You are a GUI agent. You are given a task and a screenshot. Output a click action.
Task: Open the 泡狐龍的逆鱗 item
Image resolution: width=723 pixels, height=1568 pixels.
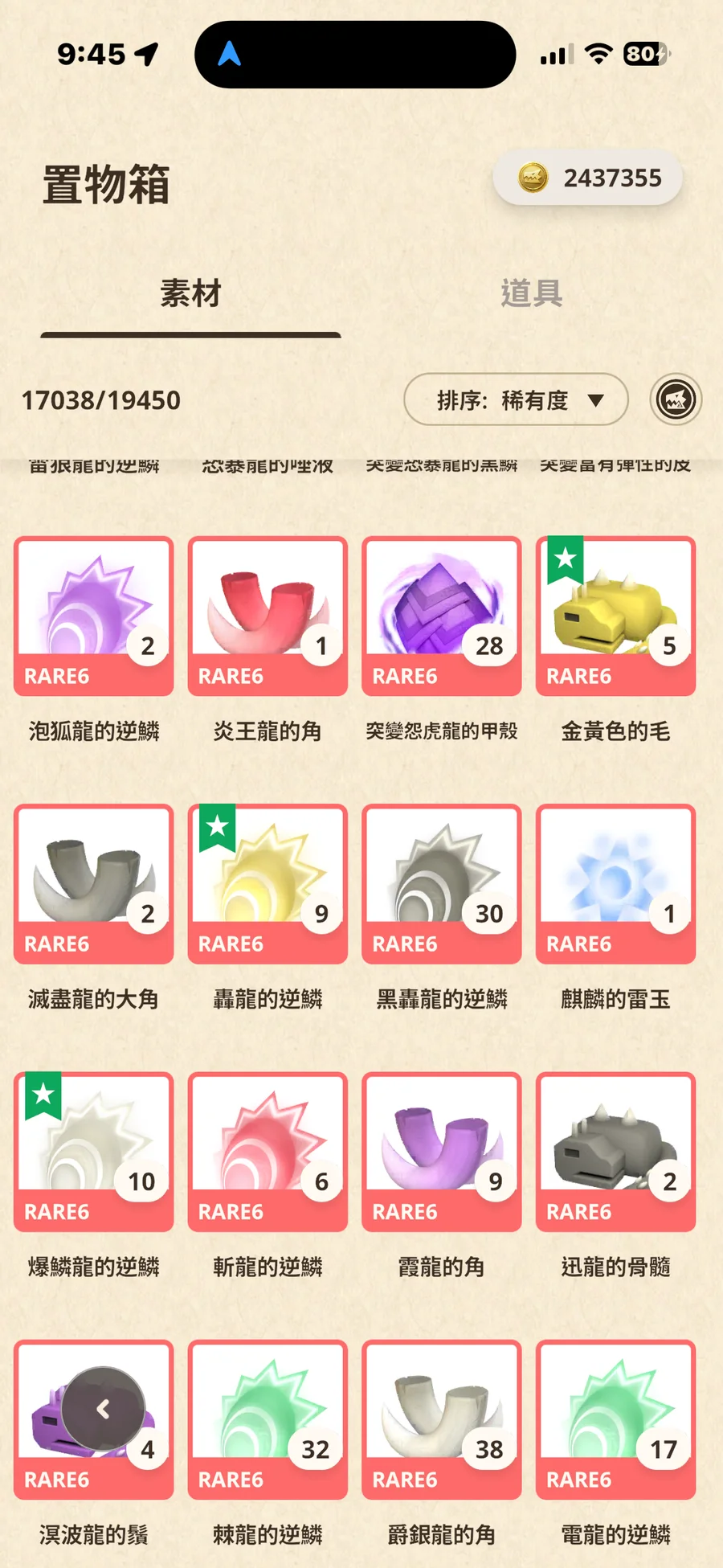click(x=94, y=616)
